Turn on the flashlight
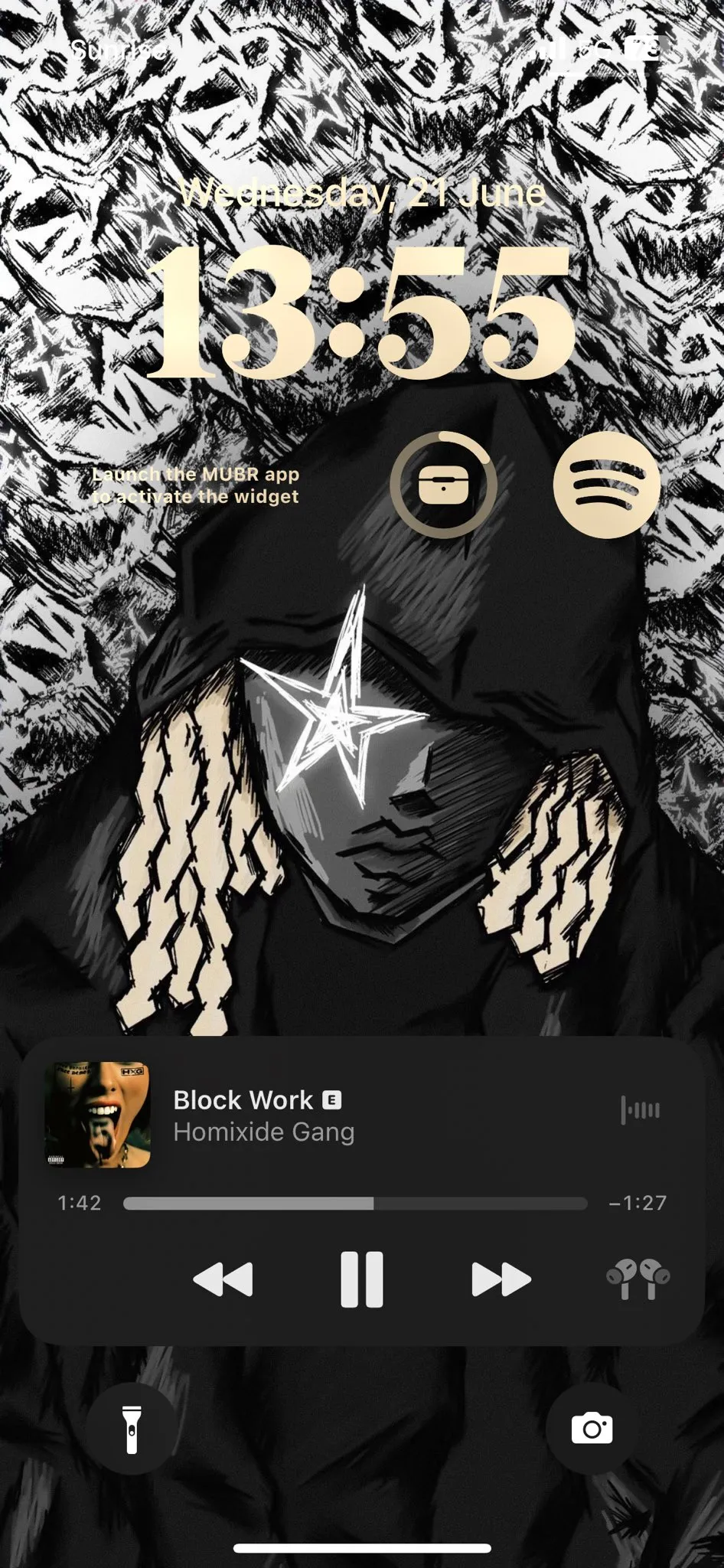The width and height of the screenshot is (724, 1568). coord(132,1429)
